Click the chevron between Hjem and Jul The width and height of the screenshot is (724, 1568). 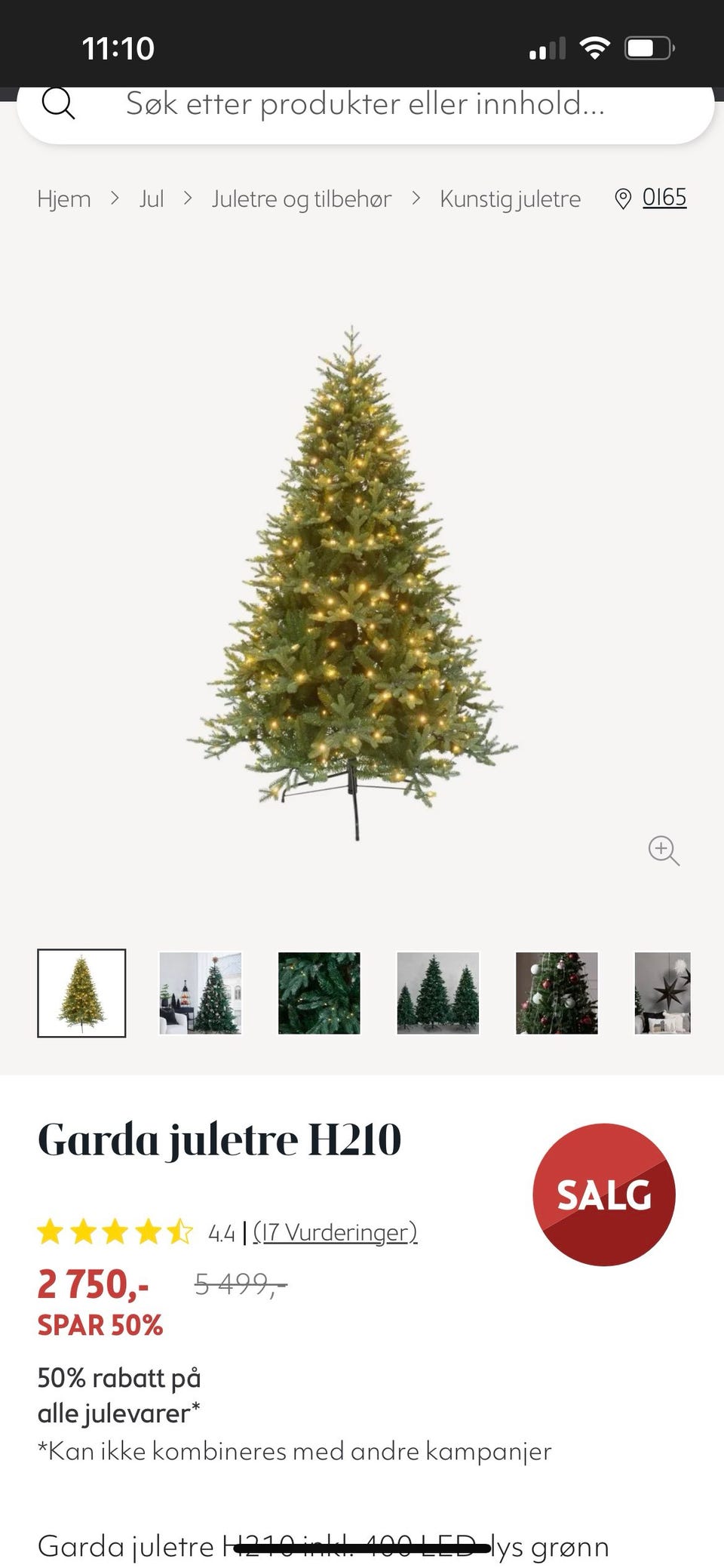click(x=115, y=198)
